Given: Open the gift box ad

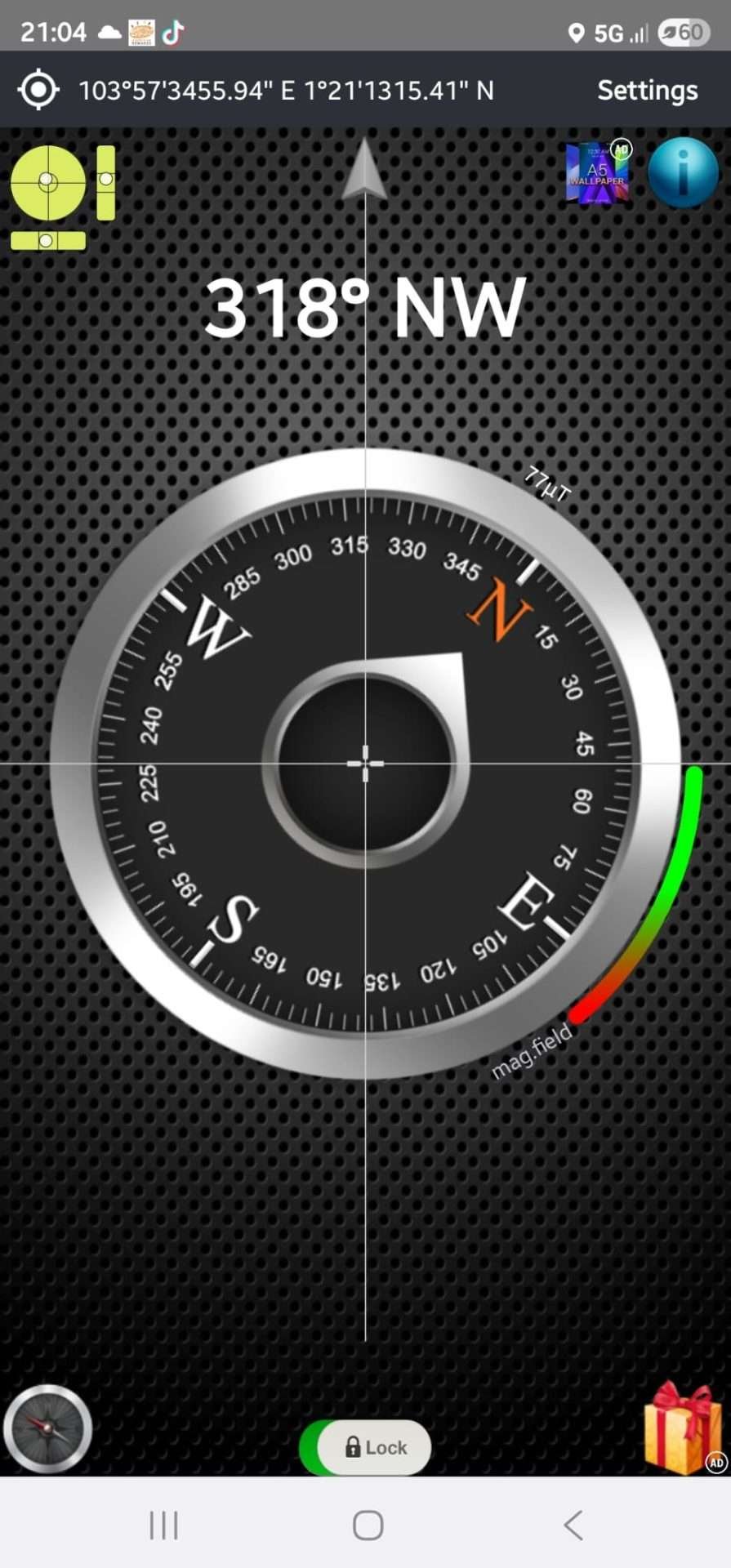Looking at the screenshot, I should click(x=683, y=1428).
